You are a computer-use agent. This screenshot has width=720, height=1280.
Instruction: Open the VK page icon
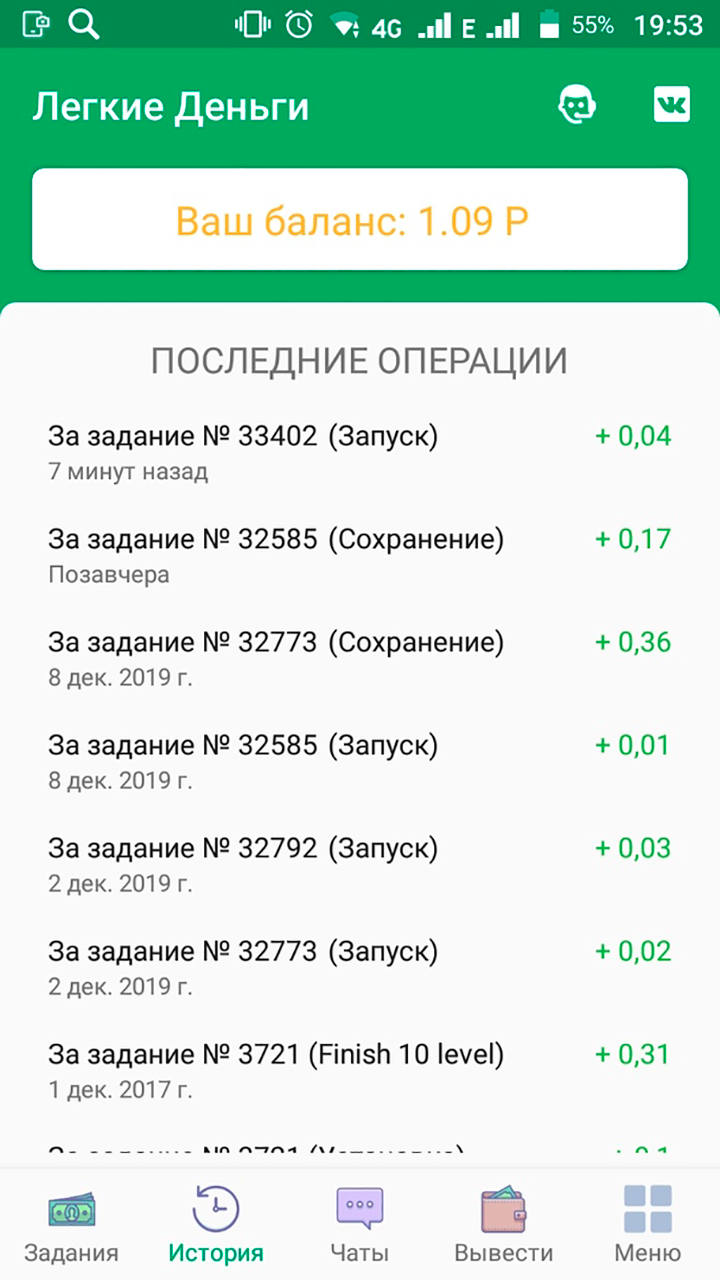pyautogui.click(x=671, y=104)
